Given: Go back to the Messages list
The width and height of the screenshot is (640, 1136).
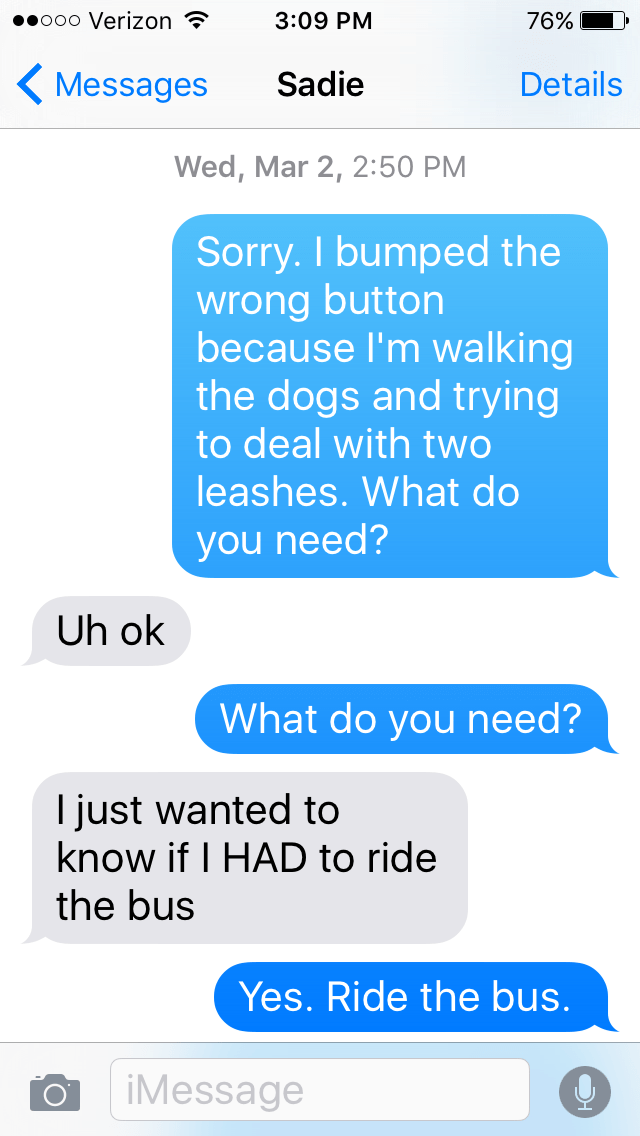Looking at the screenshot, I should point(112,86).
